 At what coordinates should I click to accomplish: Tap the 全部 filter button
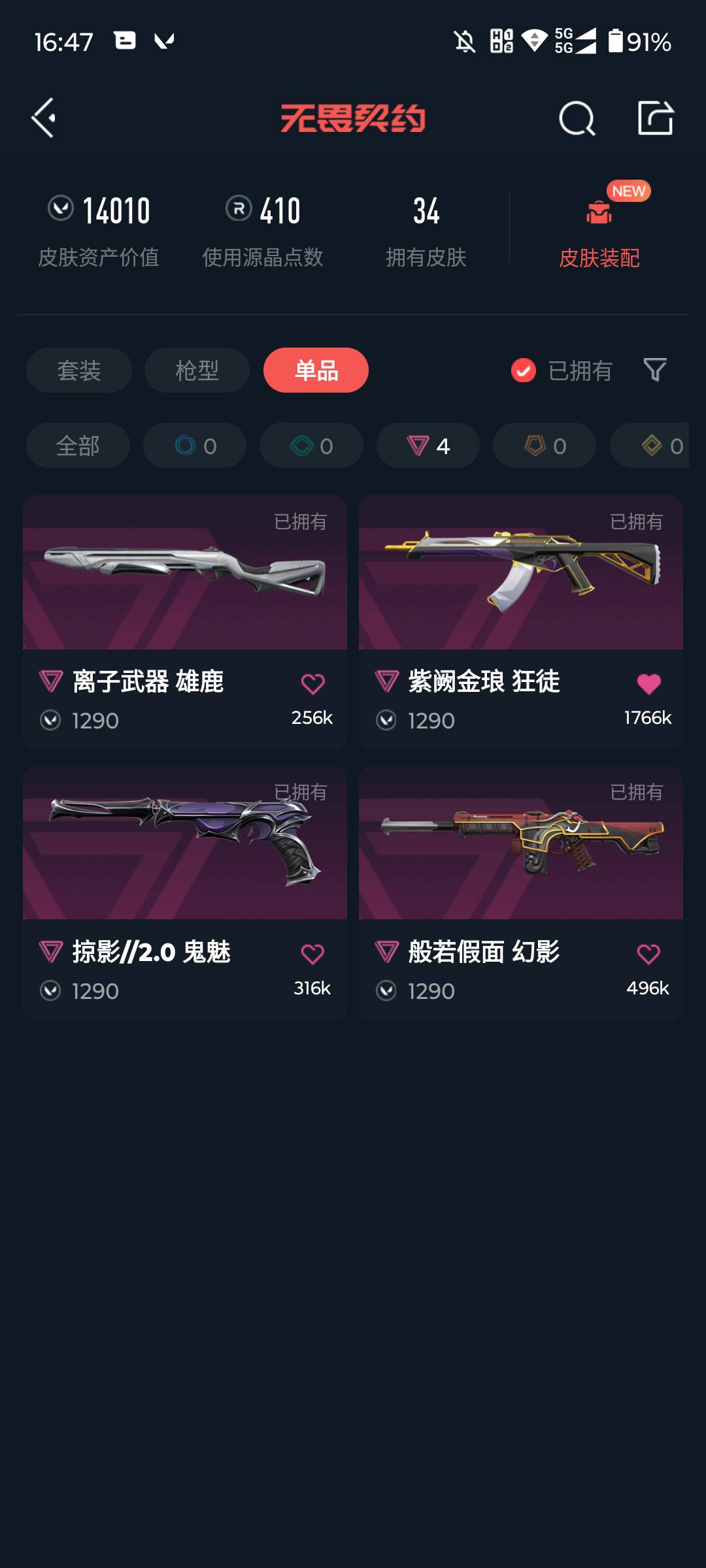click(x=76, y=446)
